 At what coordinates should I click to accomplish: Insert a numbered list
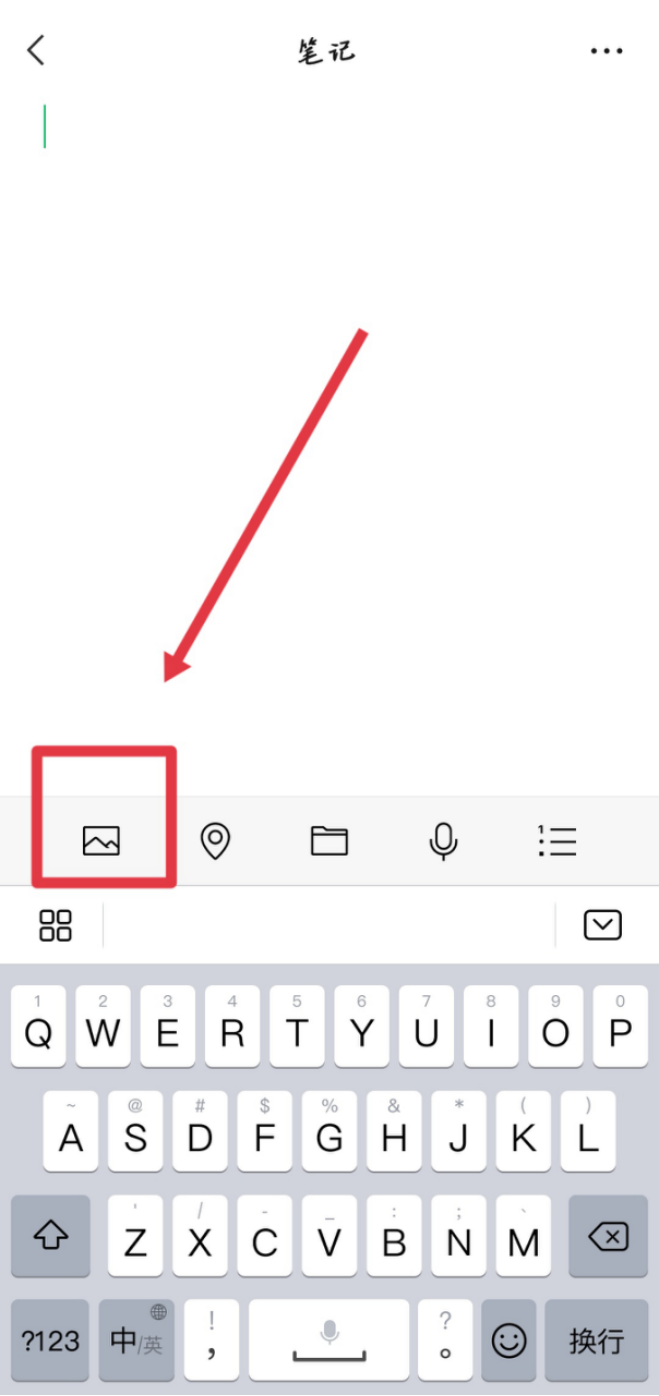click(557, 841)
